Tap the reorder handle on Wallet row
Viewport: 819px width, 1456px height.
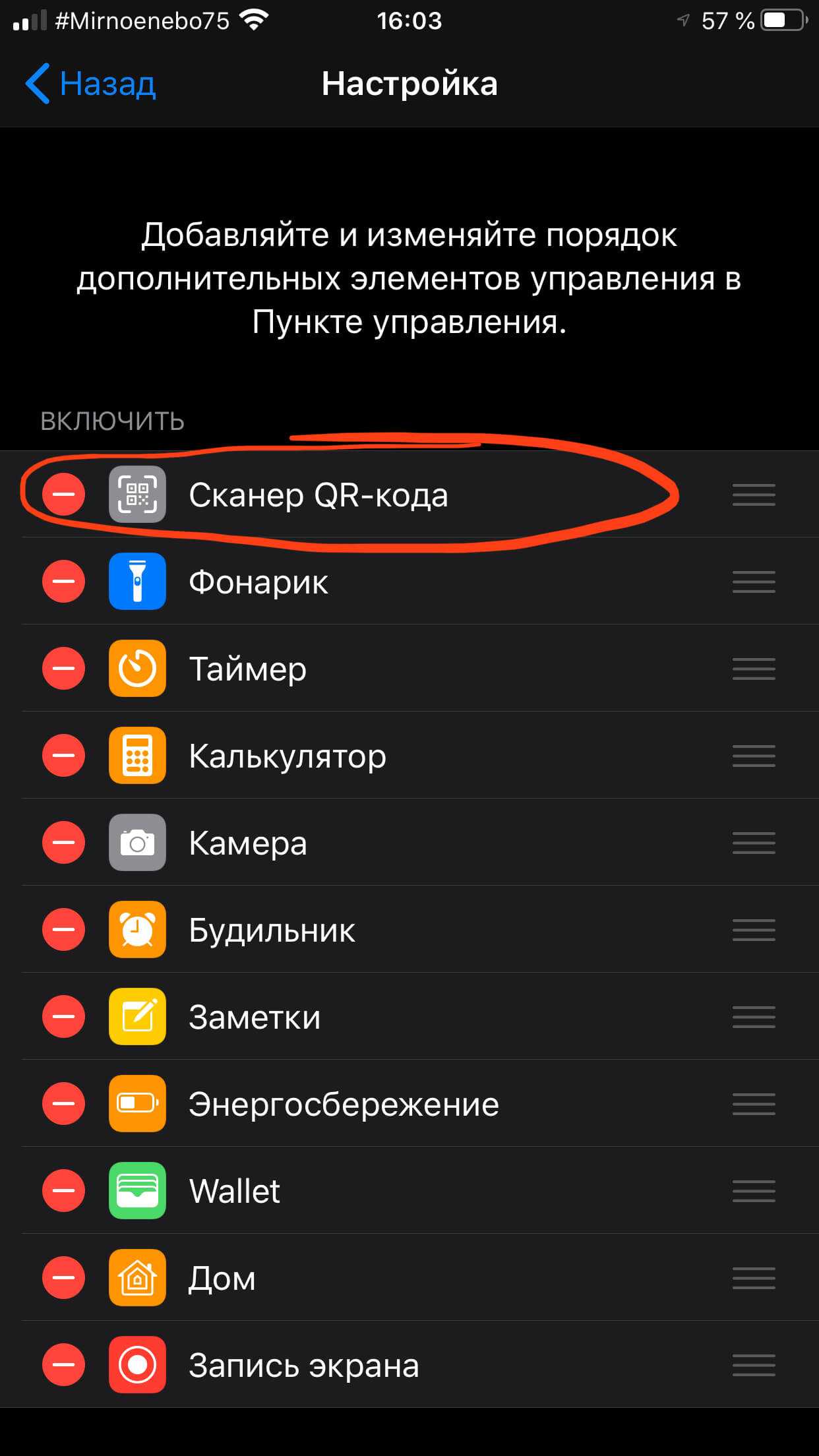coord(753,1191)
